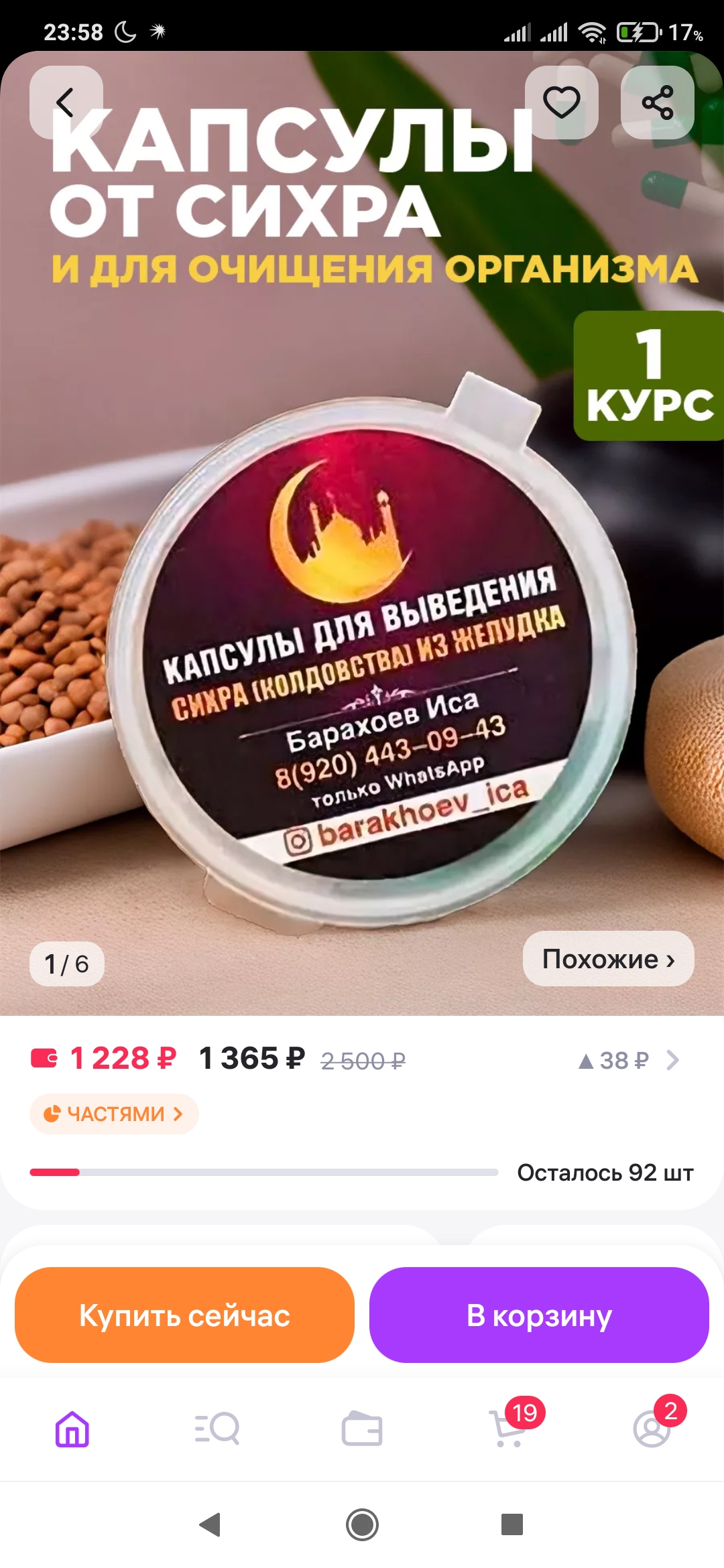Screen dimensions: 724x1568
Task: Switch to the home tab
Action: [x=72, y=1429]
